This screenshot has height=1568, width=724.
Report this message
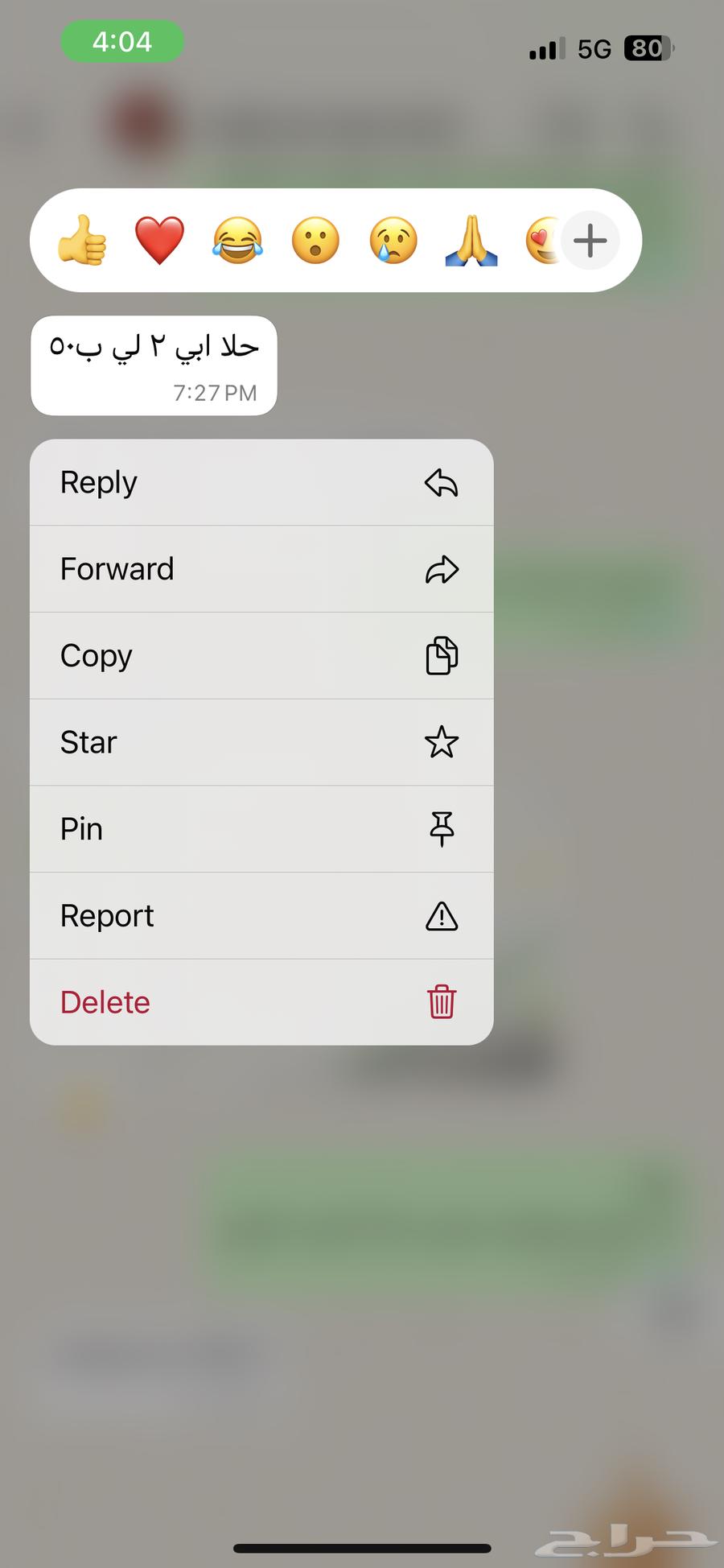coord(261,916)
